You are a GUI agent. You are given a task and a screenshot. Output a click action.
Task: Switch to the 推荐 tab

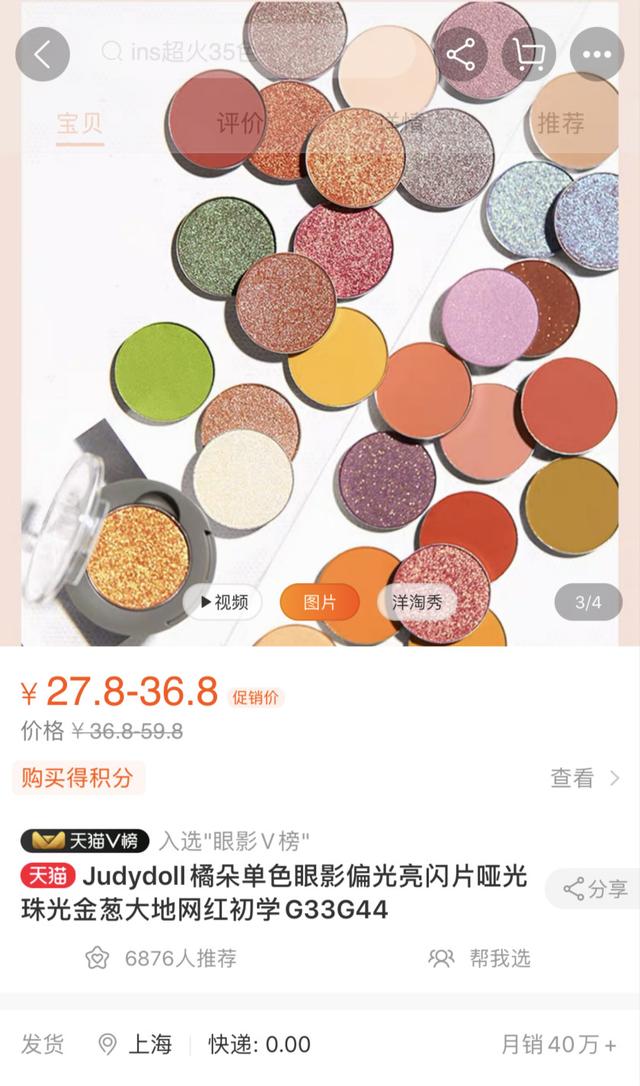click(560, 124)
